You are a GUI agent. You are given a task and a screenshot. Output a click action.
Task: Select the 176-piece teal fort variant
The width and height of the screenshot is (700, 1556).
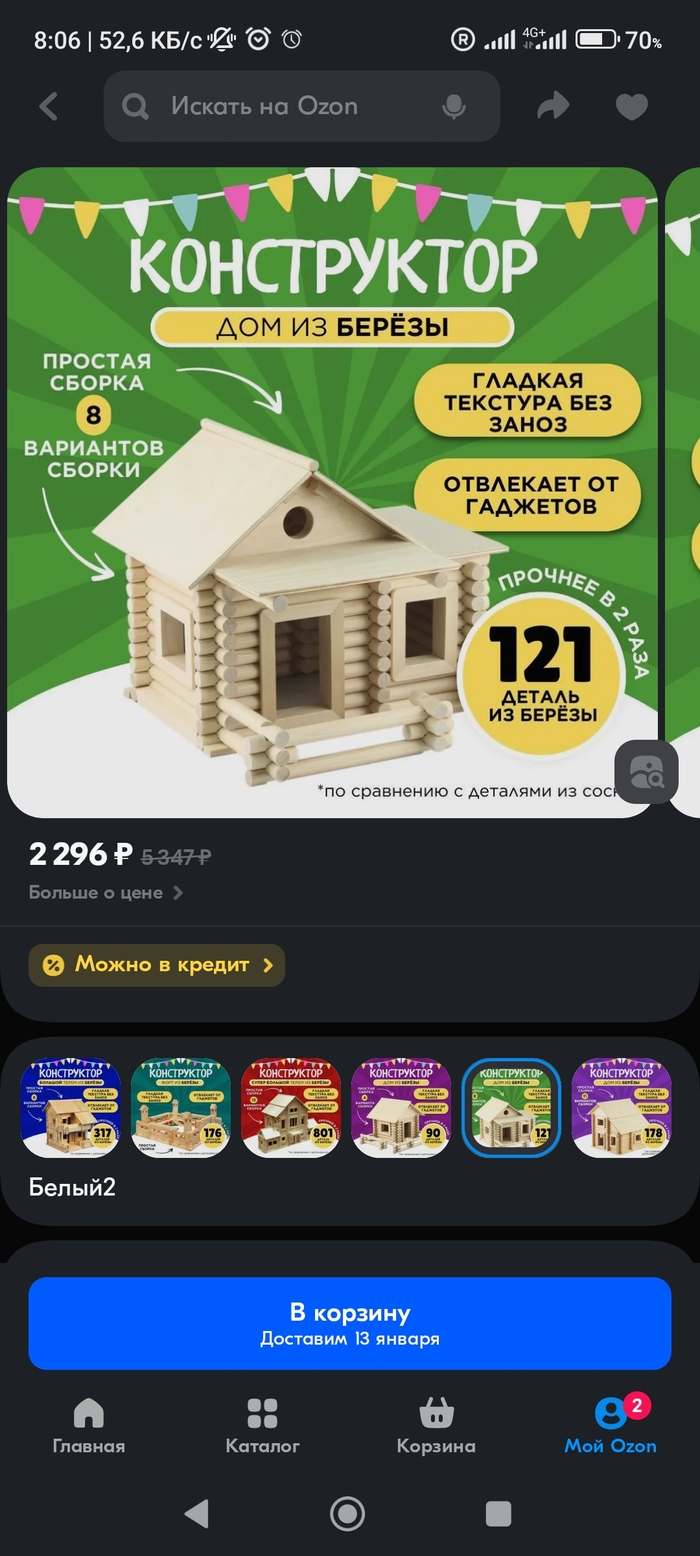tap(181, 1108)
